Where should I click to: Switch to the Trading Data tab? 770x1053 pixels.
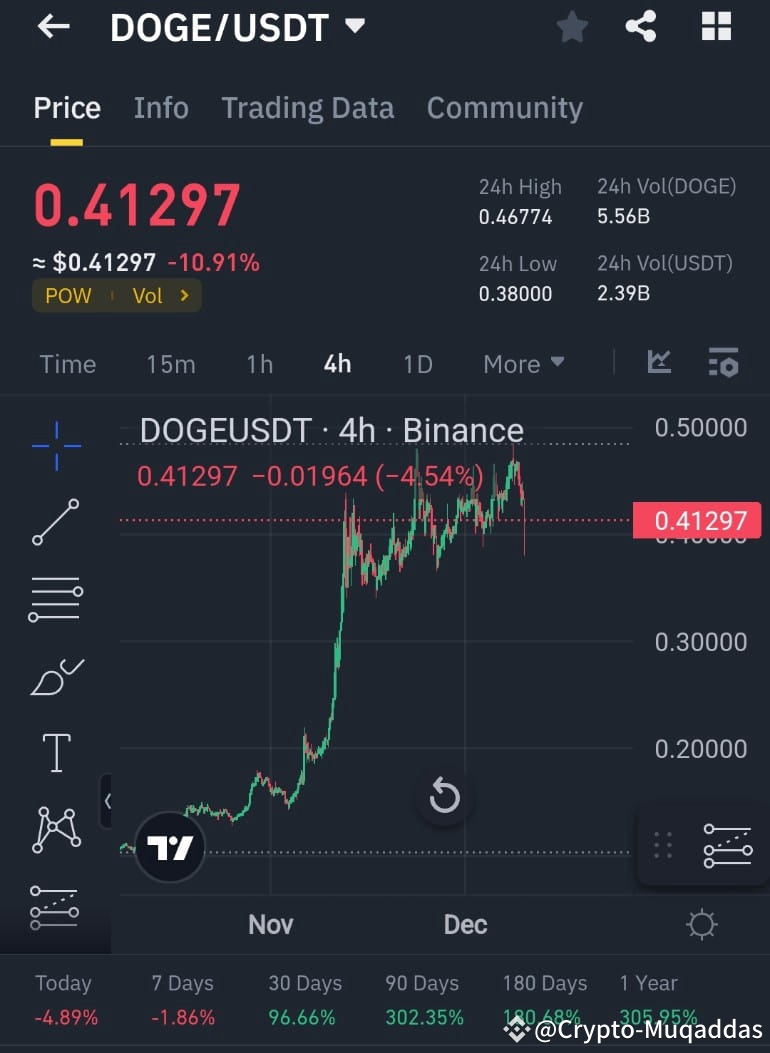click(x=307, y=108)
